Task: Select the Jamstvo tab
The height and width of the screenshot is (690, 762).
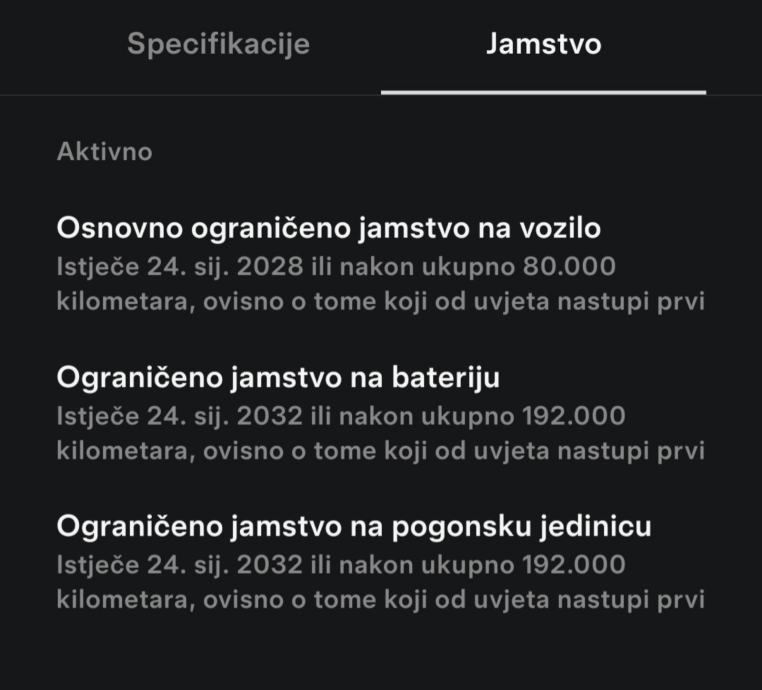Action: (543, 45)
